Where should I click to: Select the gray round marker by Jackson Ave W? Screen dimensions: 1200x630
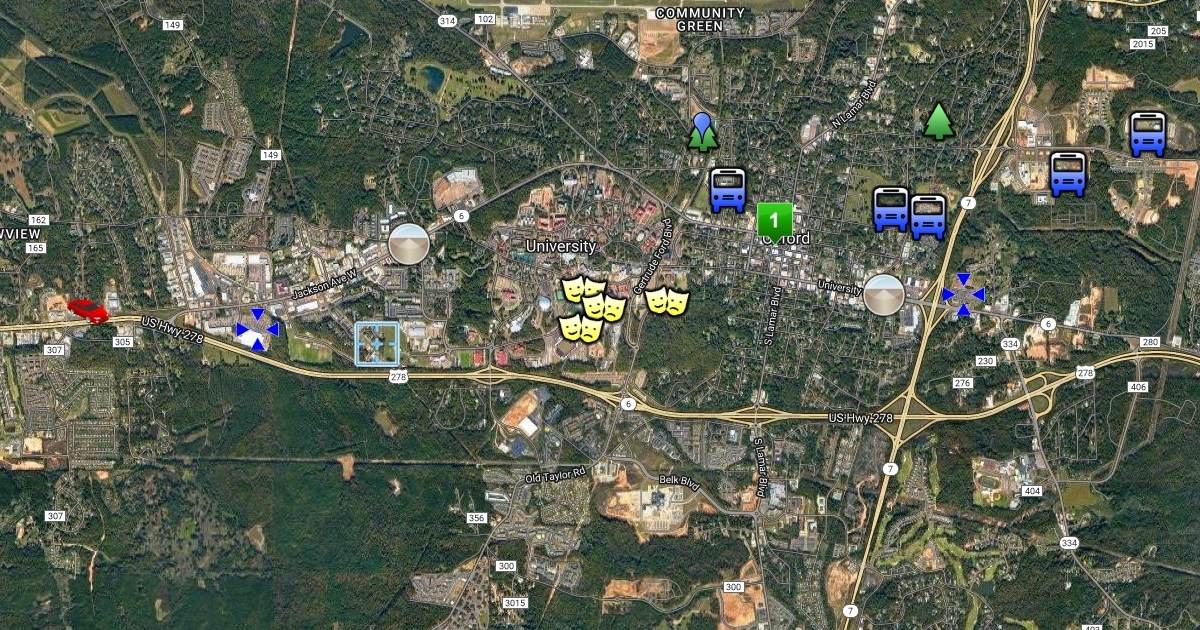point(408,243)
